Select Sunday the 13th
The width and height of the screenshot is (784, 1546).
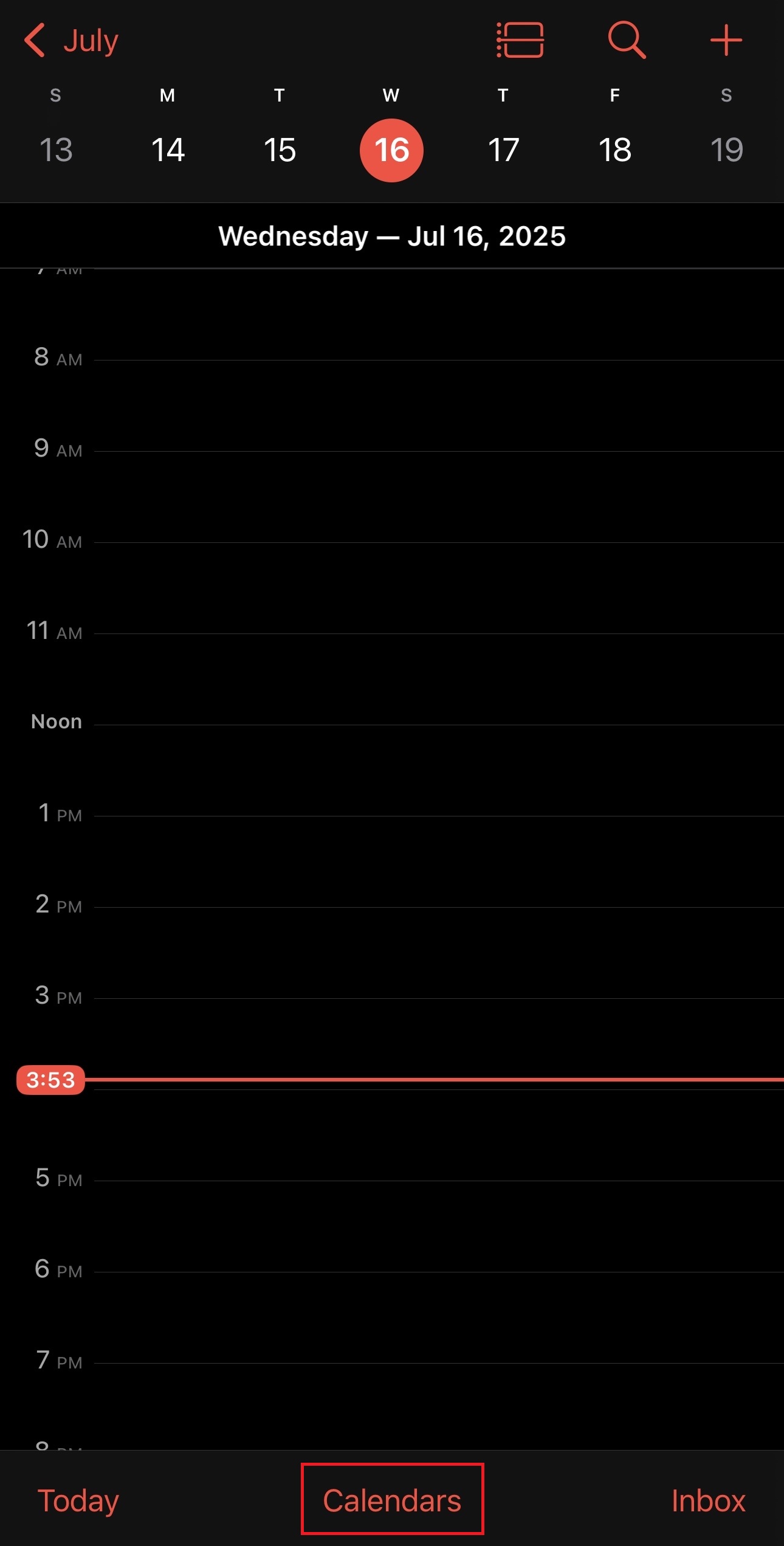(56, 150)
